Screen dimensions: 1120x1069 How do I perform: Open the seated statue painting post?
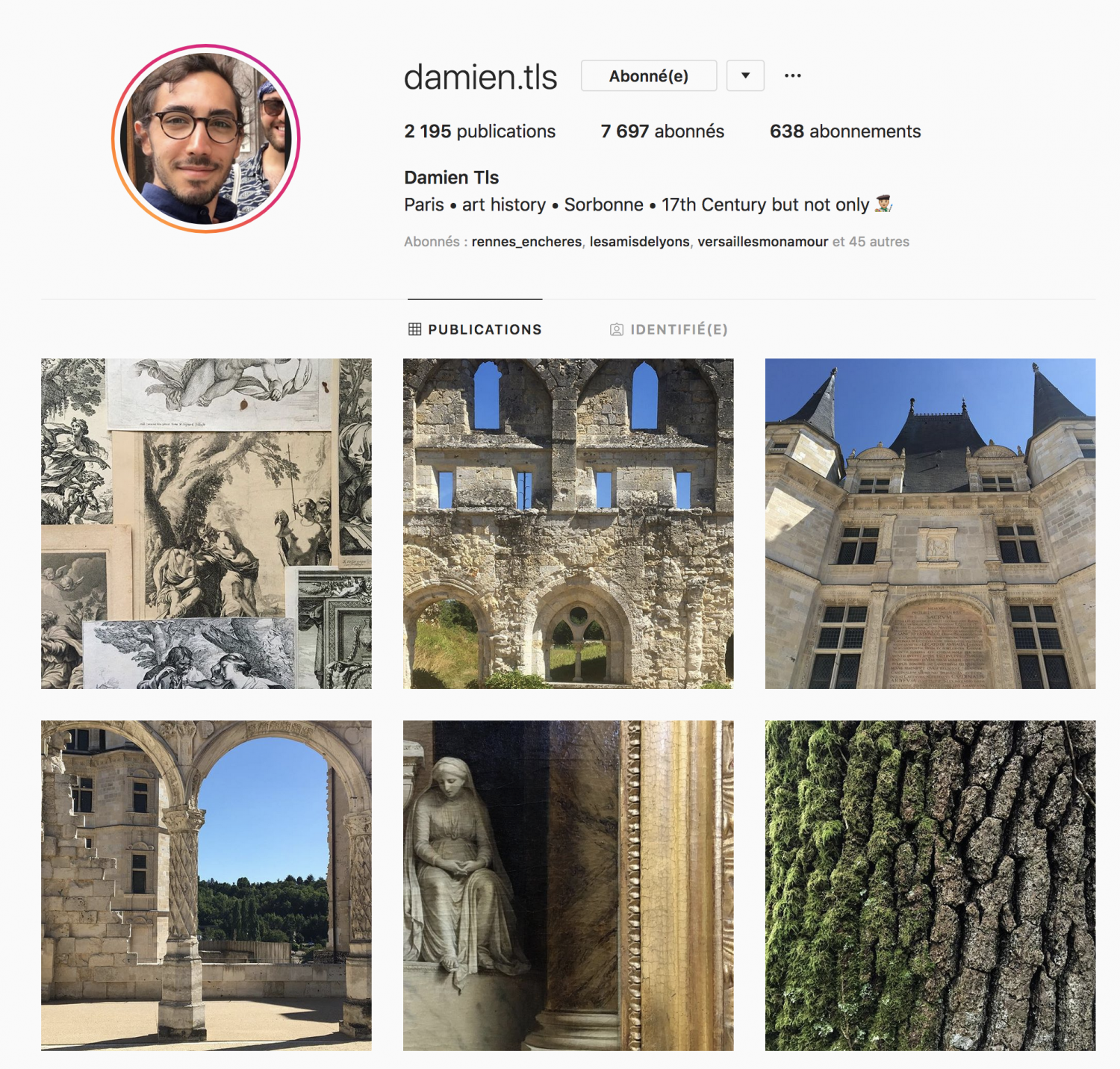coord(568,885)
